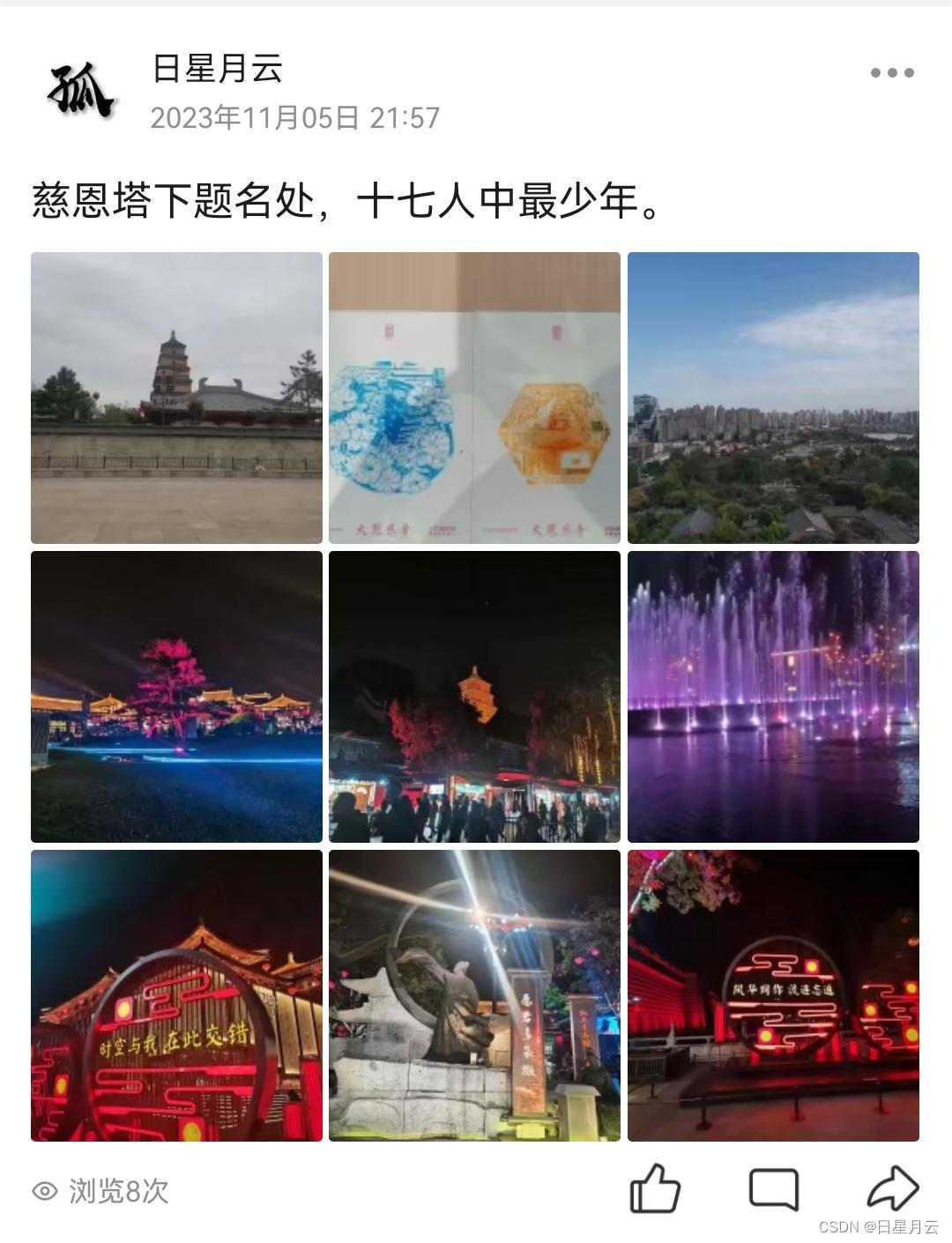Open the comment section
Viewport: 952px width, 1243px height.
coord(773,1189)
